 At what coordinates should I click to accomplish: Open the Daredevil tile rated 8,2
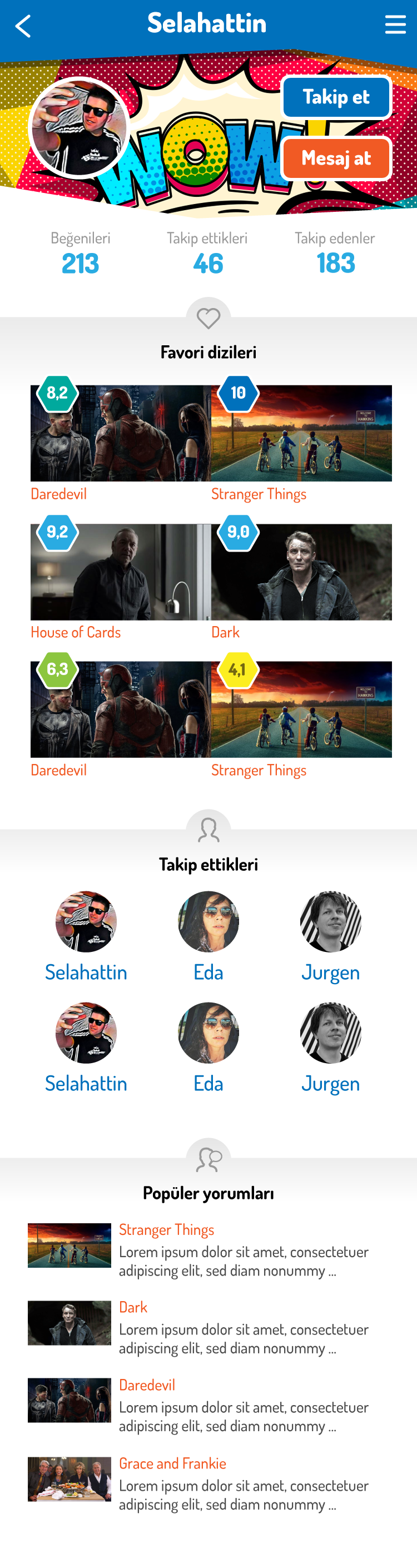pyautogui.click(x=121, y=433)
